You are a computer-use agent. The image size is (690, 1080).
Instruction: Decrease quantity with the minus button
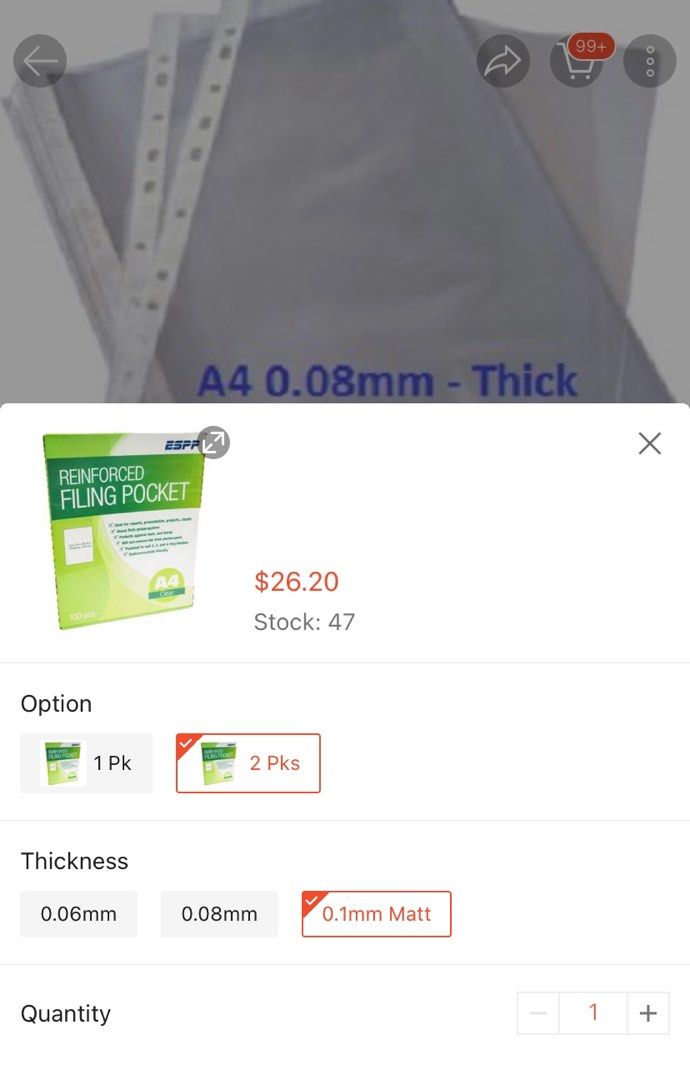tap(538, 1014)
